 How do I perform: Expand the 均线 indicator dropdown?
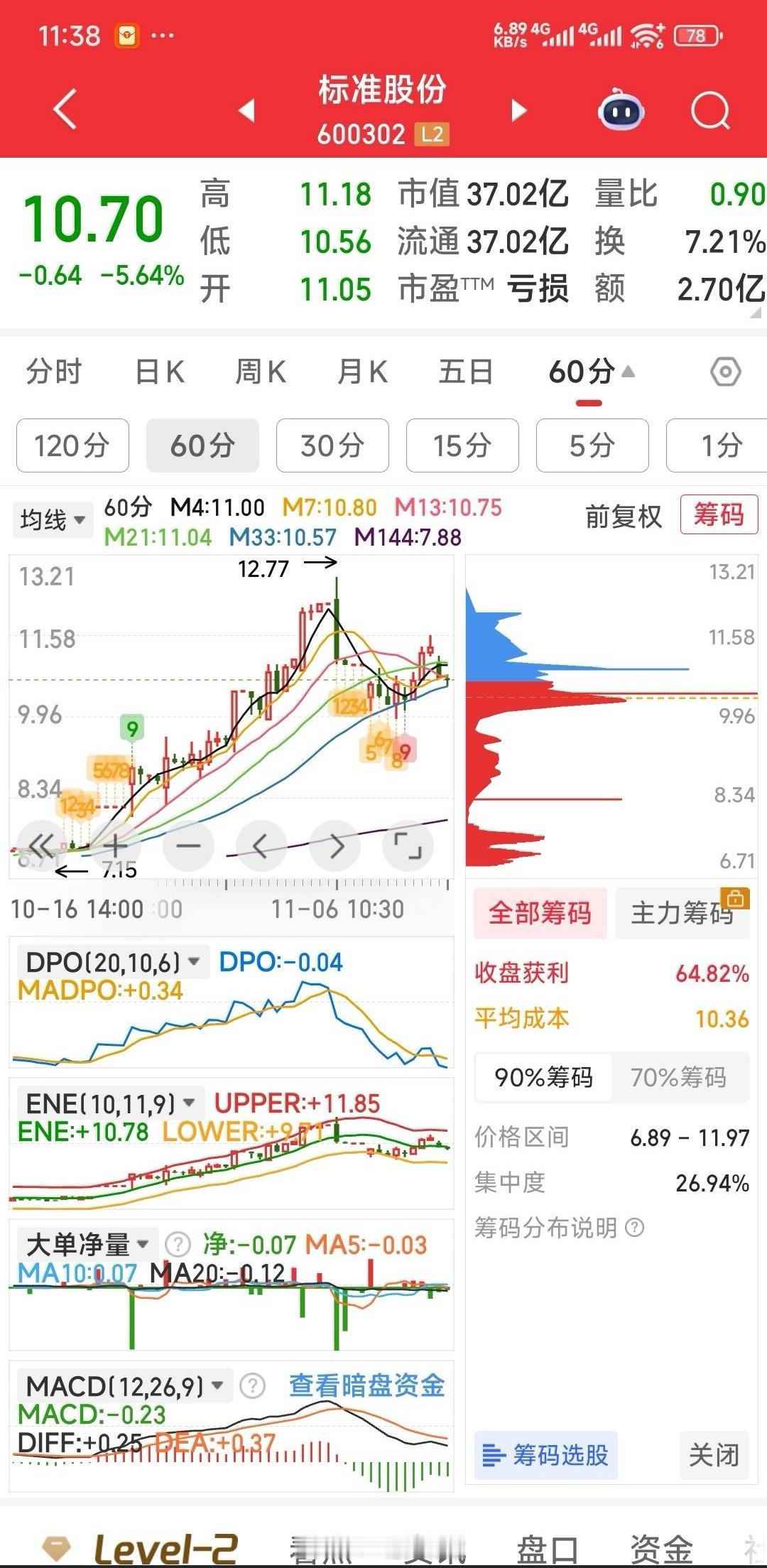(53, 520)
